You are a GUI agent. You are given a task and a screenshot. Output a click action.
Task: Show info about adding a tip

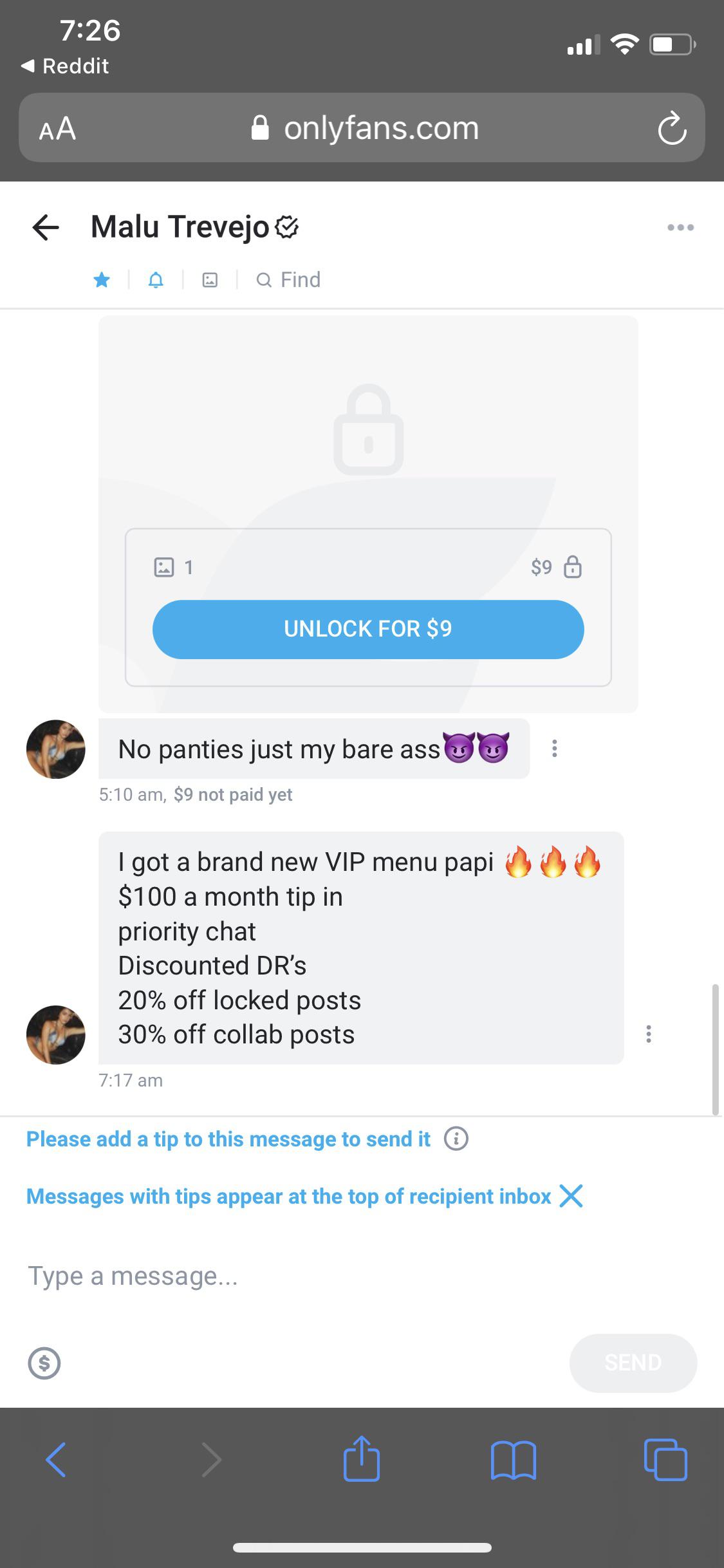456,1139
